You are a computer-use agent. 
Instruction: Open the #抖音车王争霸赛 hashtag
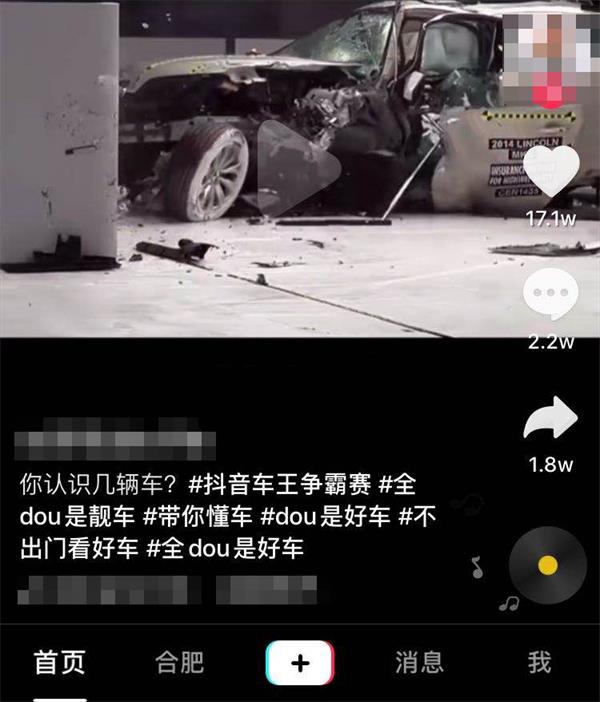pyautogui.click(x=280, y=484)
